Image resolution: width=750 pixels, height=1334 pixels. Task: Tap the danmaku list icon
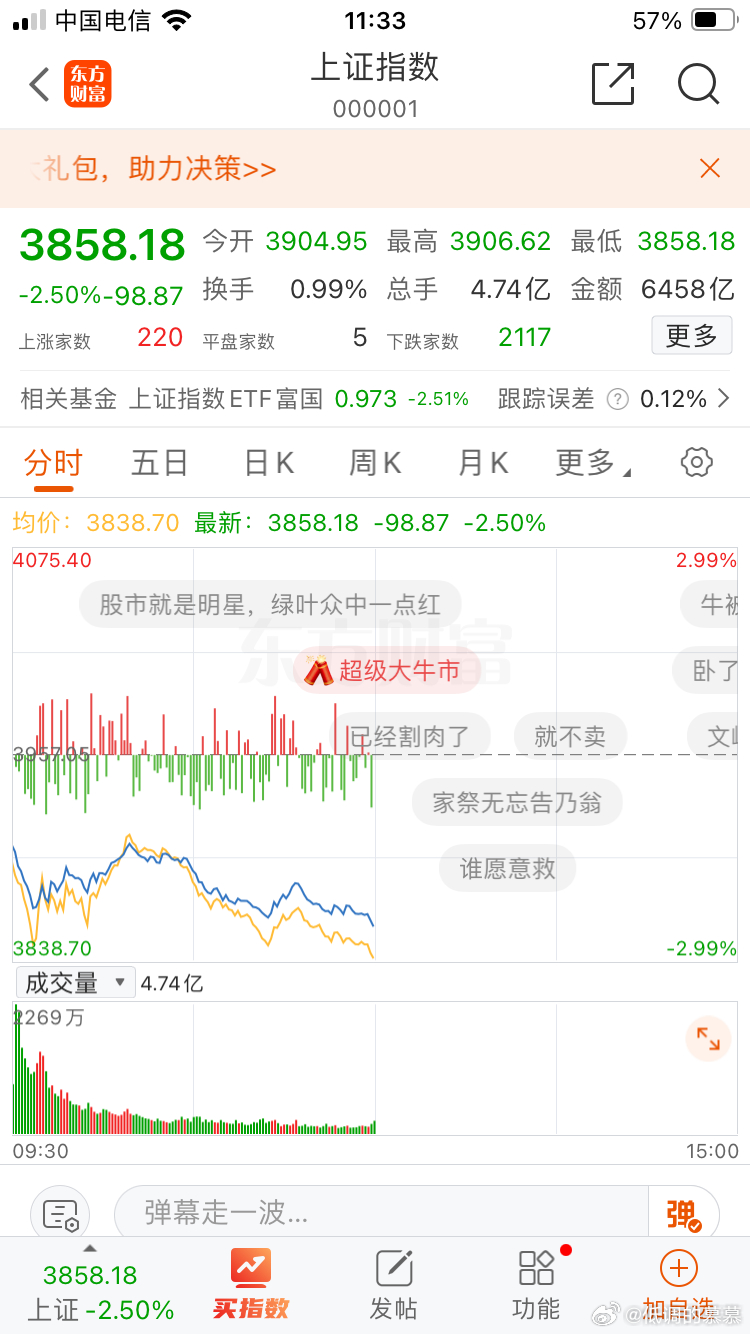coord(59,1211)
